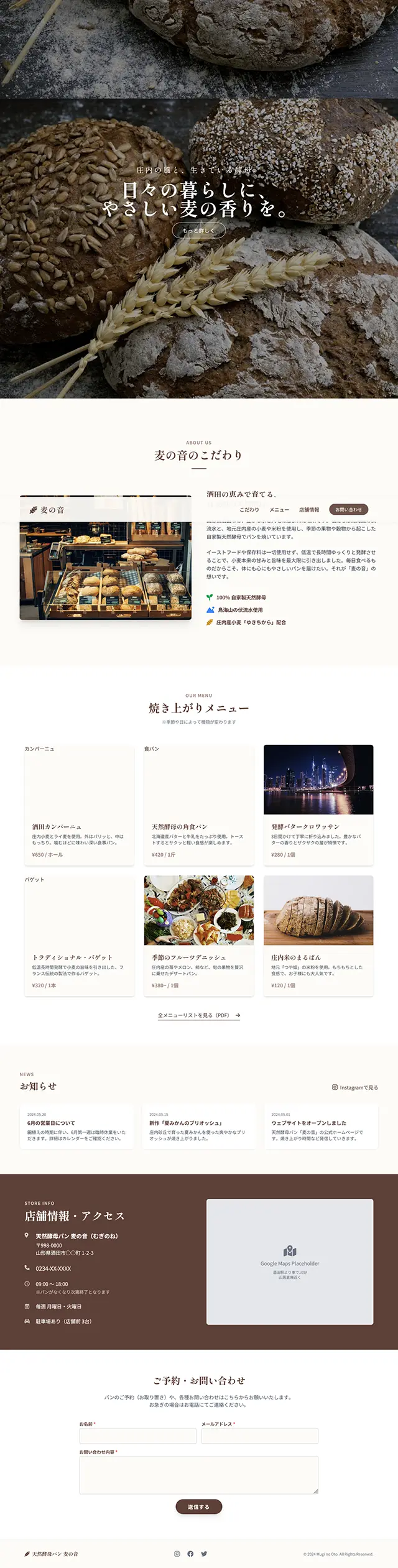
Task: View the 庄内米のまるぱん card
Action: (318, 934)
